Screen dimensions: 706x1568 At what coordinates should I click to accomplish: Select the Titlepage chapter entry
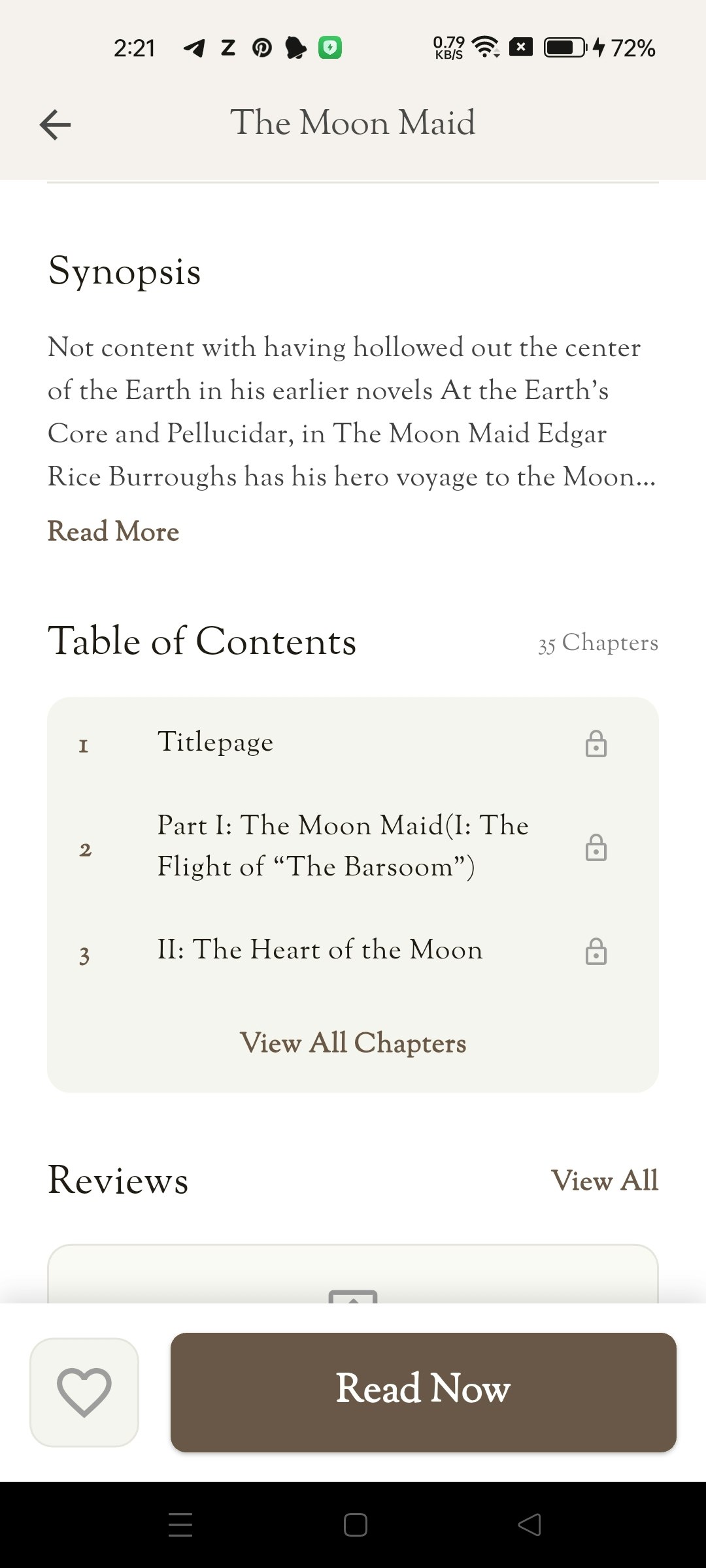tap(216, 743)
